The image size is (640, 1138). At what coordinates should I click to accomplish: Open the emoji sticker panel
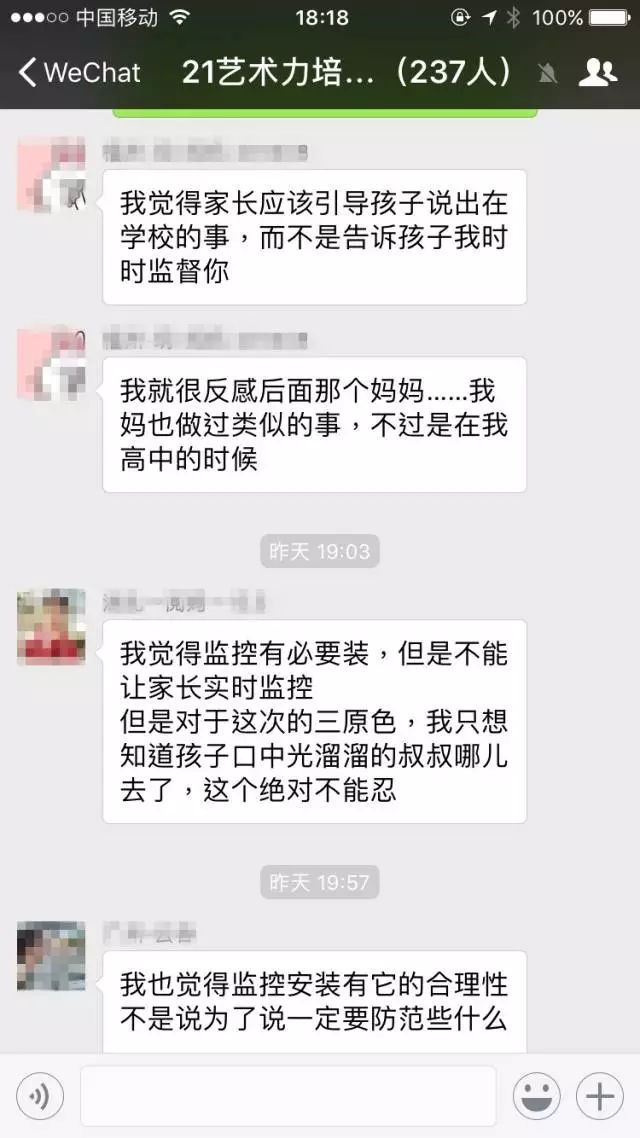click(x=537, y=1097)
